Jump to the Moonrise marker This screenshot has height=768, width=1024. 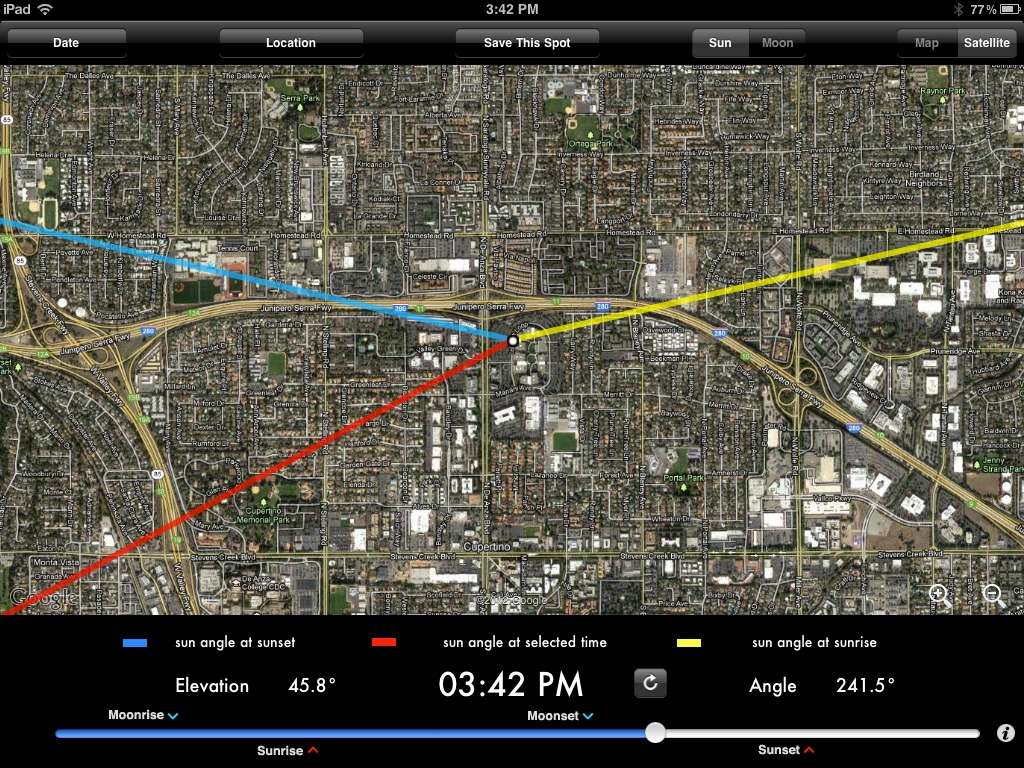coord(144,715)
